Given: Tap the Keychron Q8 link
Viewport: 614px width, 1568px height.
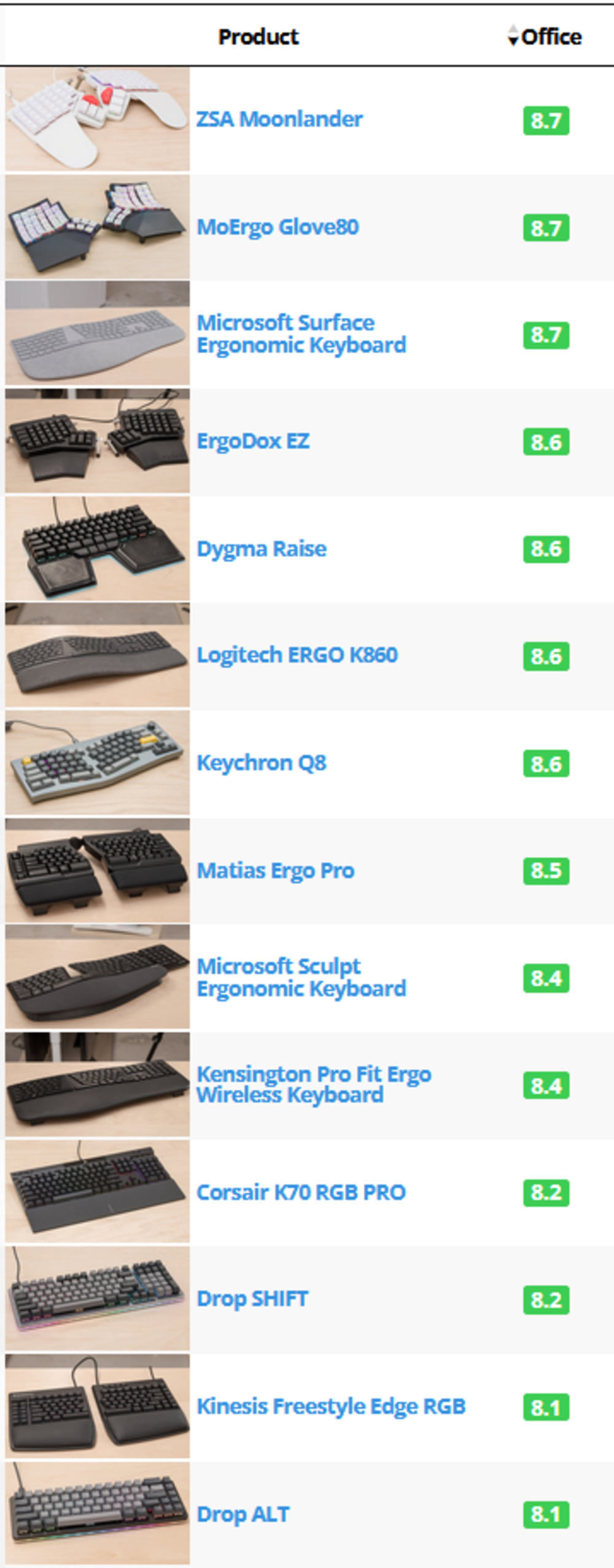Looking at the screenshot, I should pyautogui.click(x=262, y=763).
